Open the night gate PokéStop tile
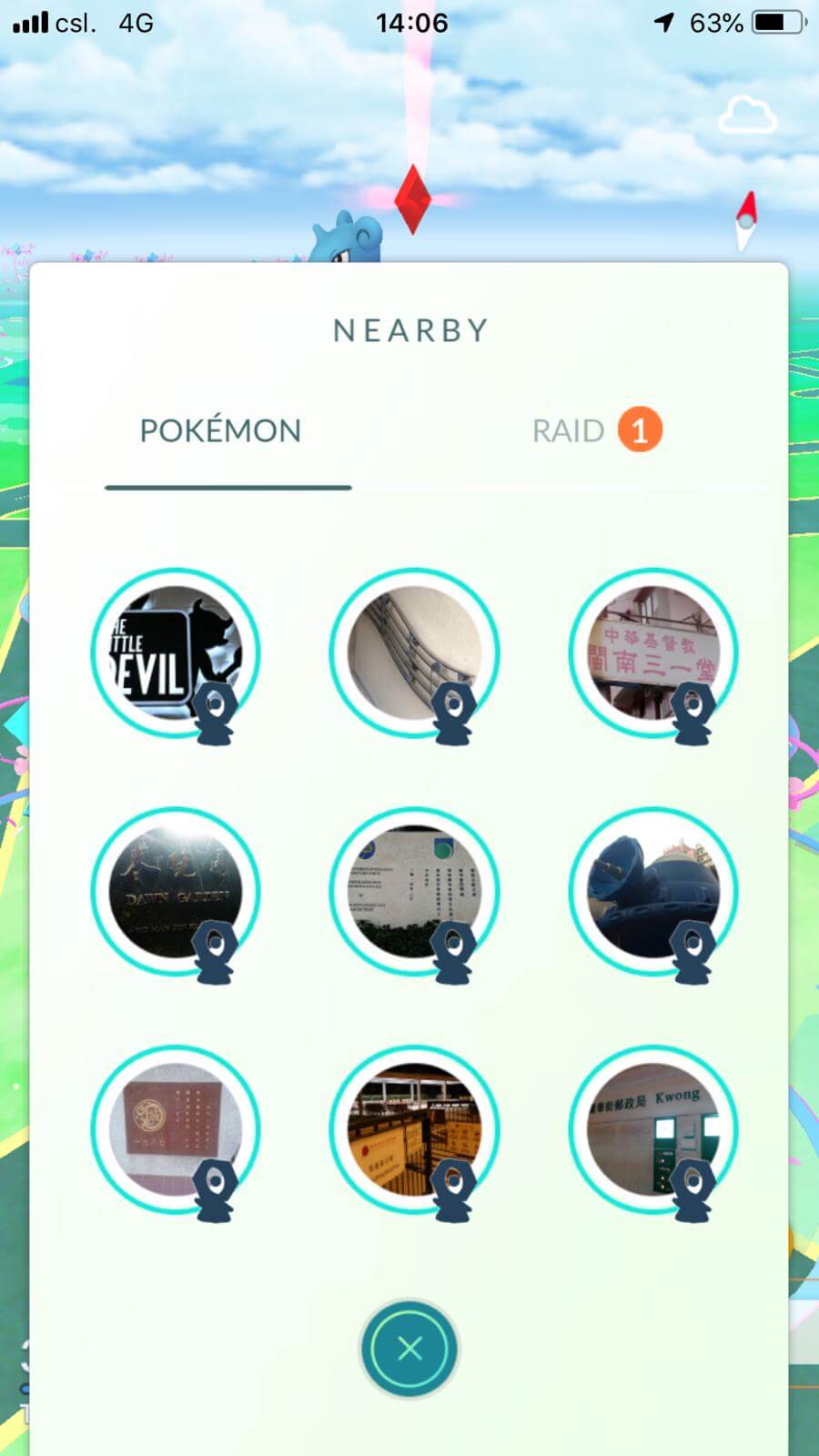 coord(414,1129)
